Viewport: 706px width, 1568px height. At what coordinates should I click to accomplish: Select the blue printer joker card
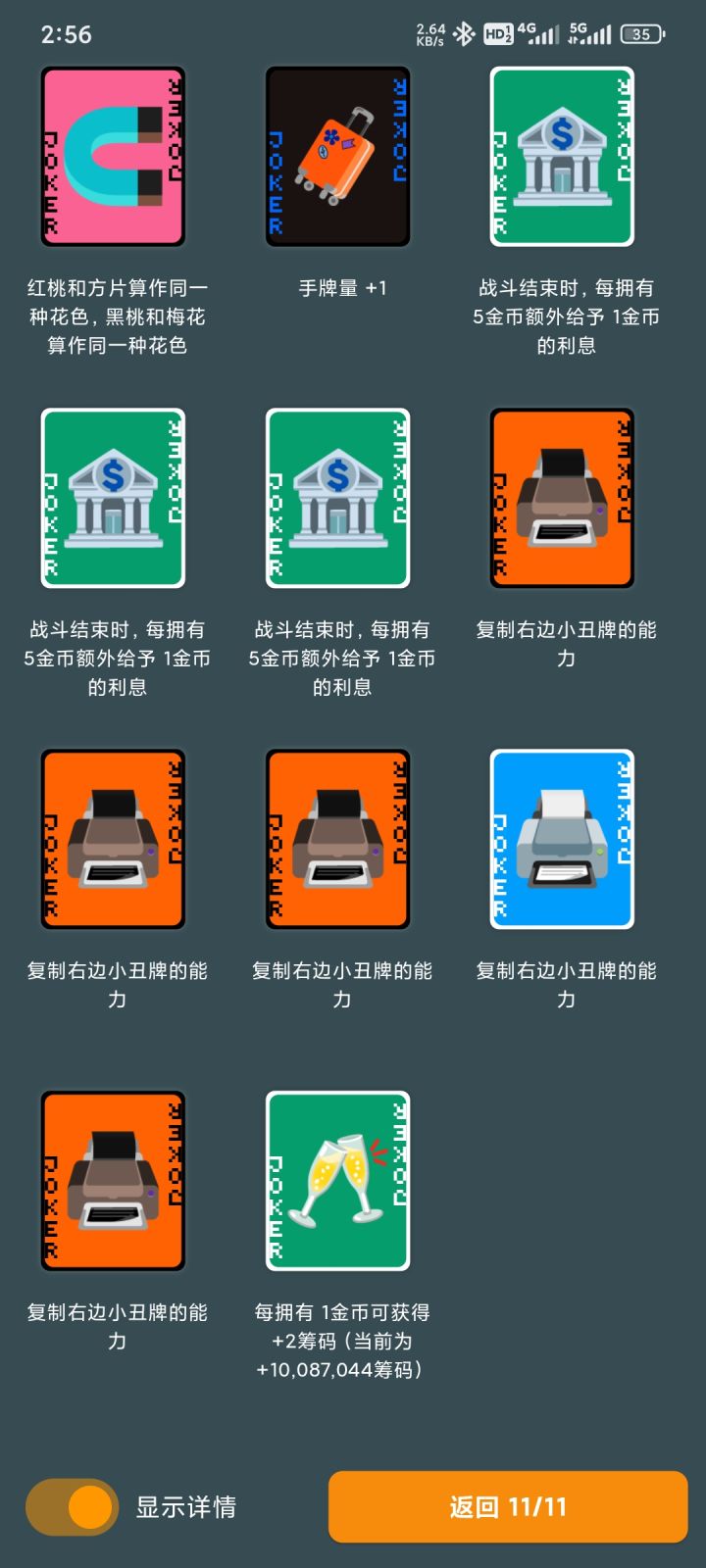[563, 838]
